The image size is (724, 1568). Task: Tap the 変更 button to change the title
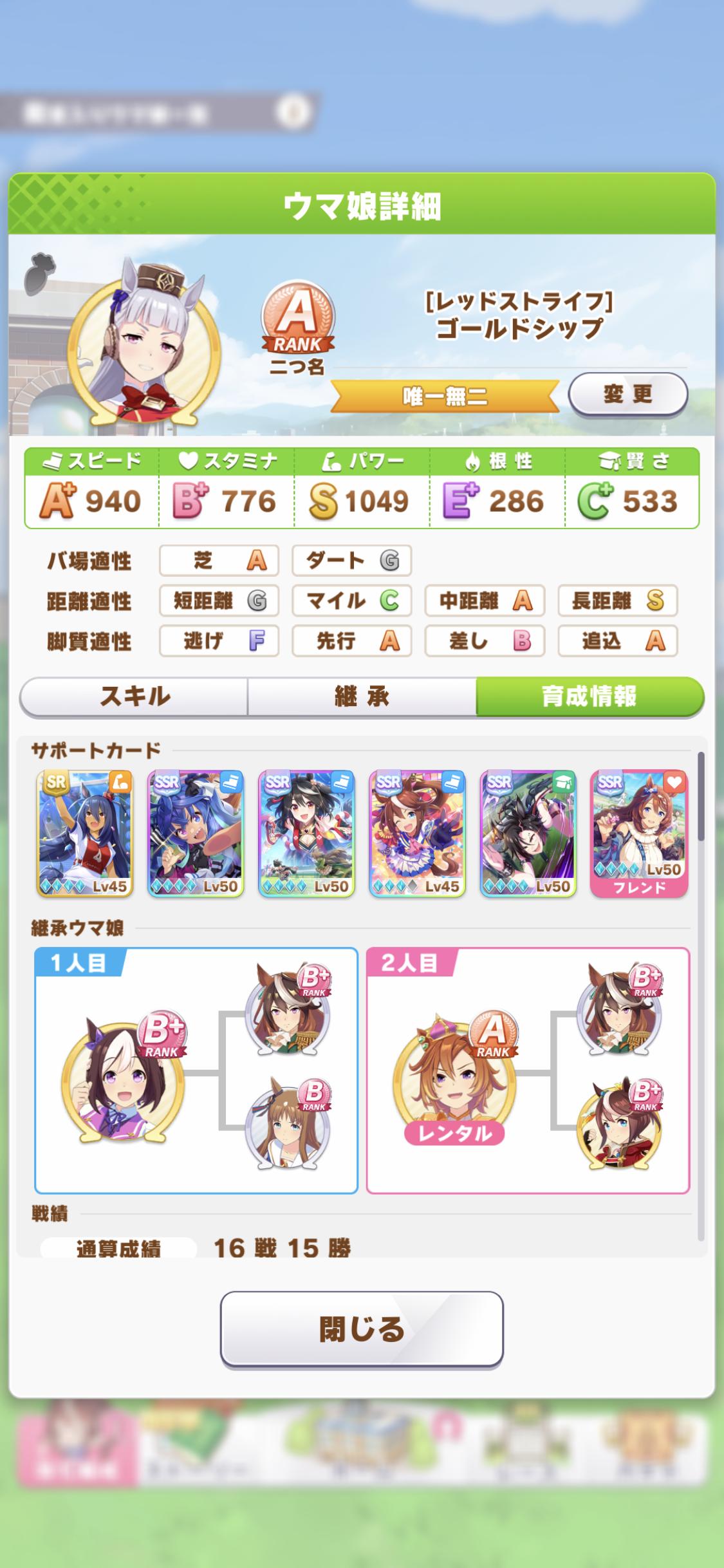click(627, 393)
